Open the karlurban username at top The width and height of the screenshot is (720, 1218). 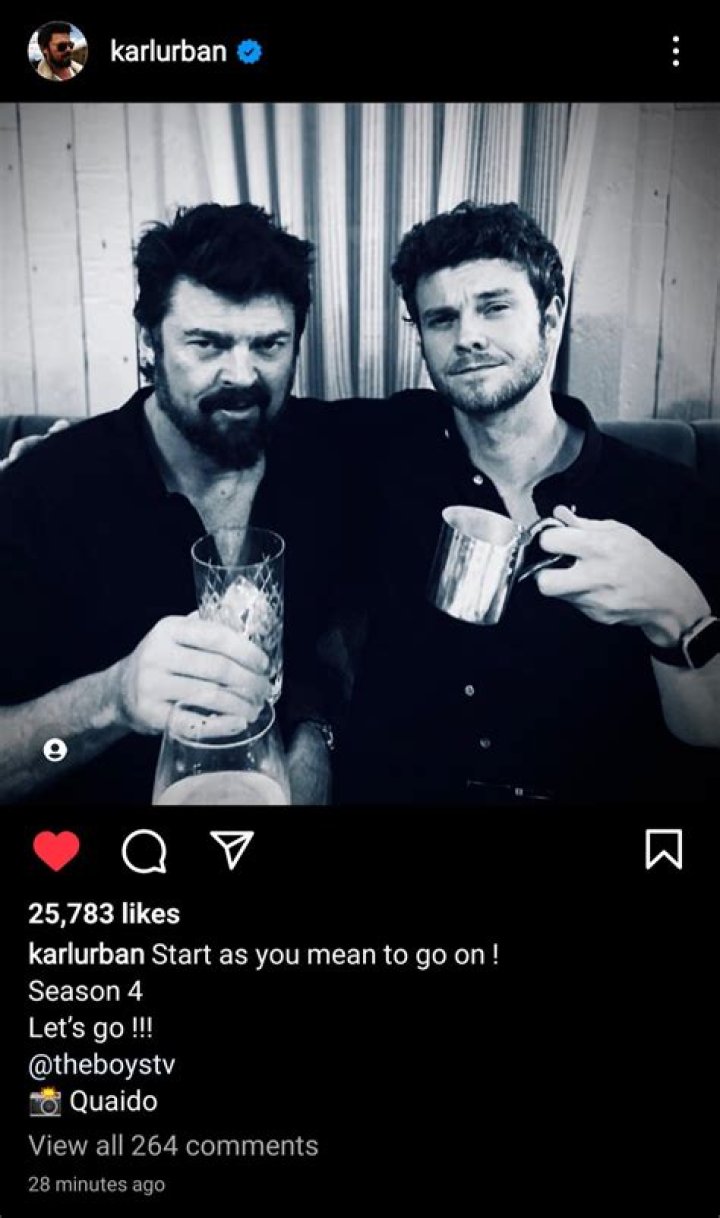click(168, 51)
